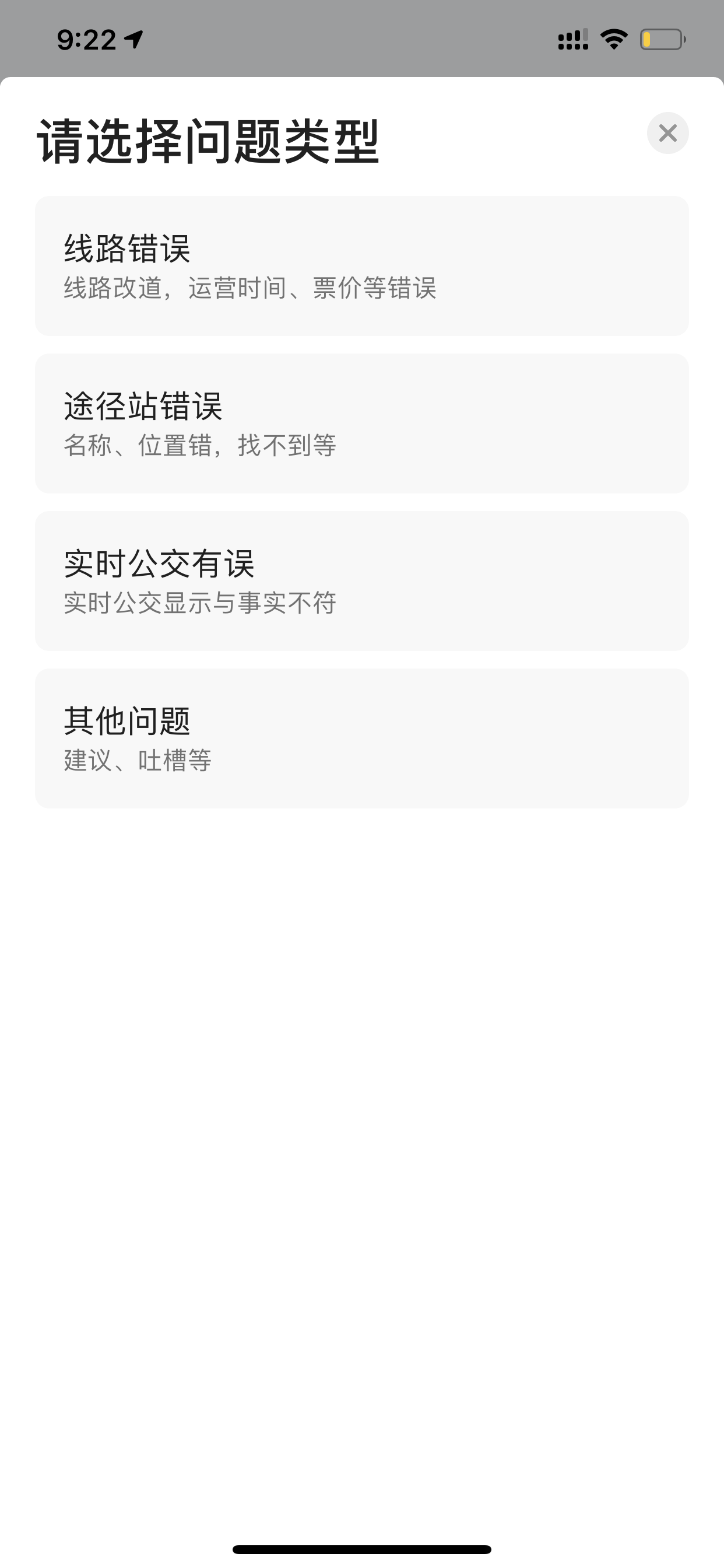Choose 途径站错误 as the issue
The image size is (724, 1568).
pyautogui.click(x=362, y=423)
